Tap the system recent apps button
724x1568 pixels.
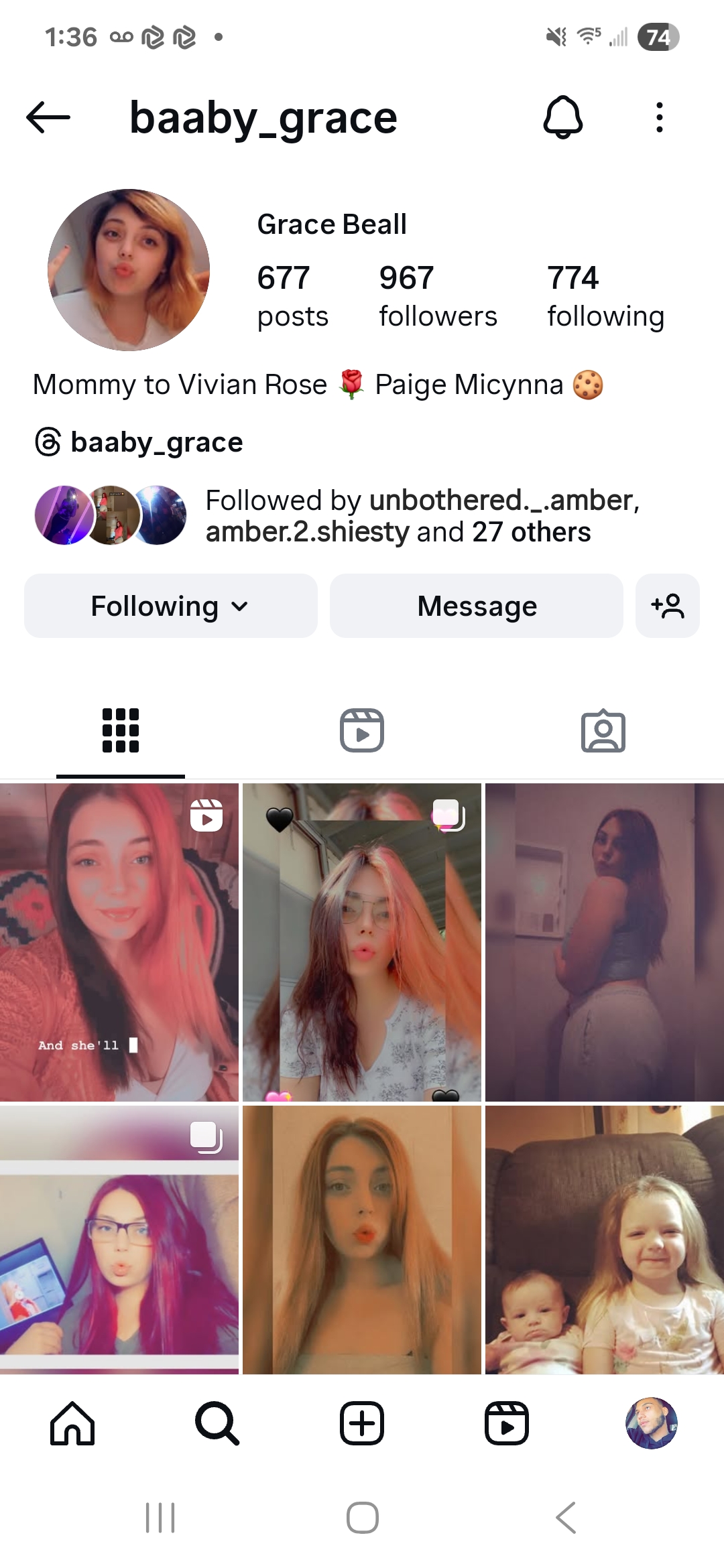coord(160,1518)
